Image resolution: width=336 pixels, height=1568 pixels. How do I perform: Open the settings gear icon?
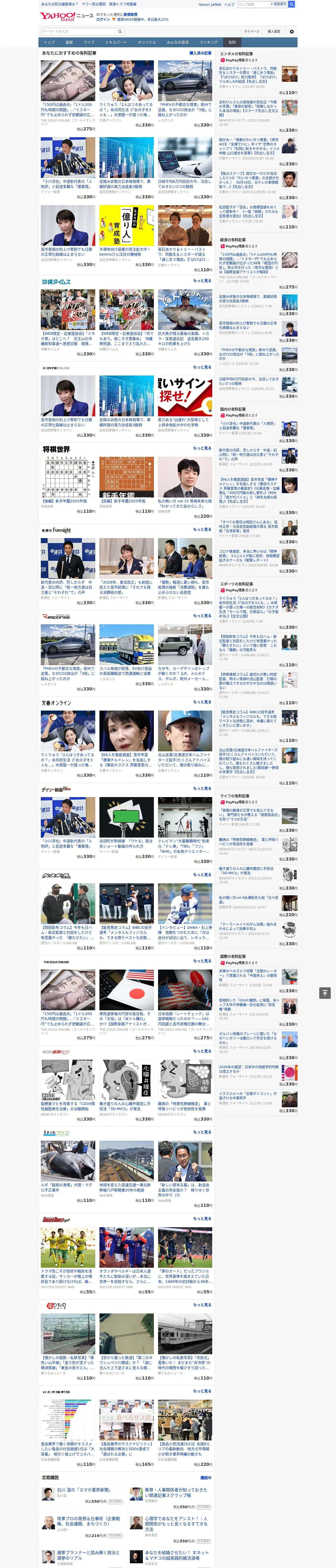pos(292,31)
